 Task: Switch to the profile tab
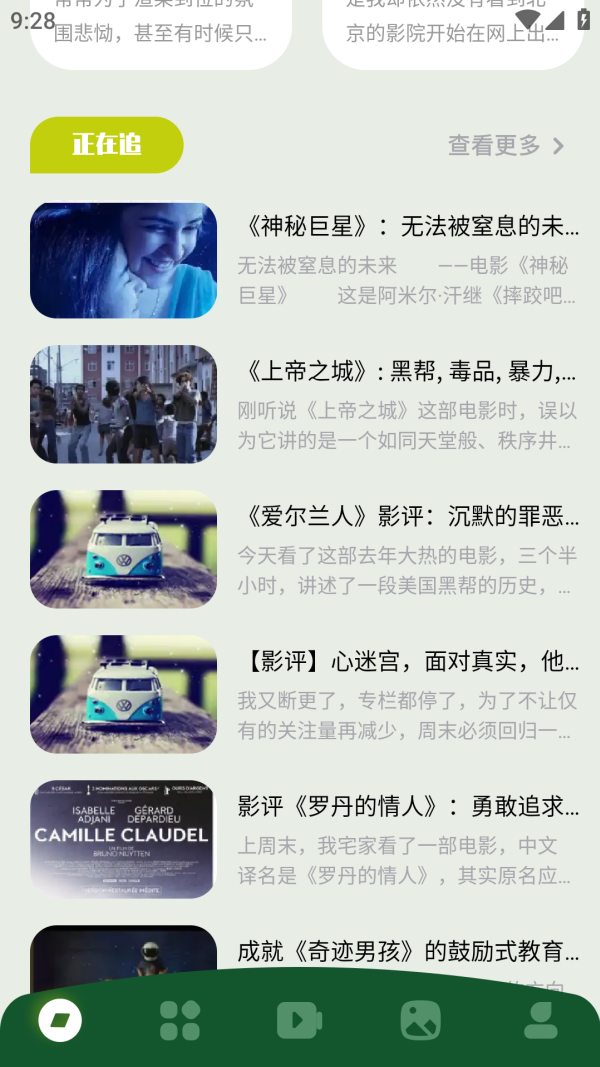(x=541, y=1020)
